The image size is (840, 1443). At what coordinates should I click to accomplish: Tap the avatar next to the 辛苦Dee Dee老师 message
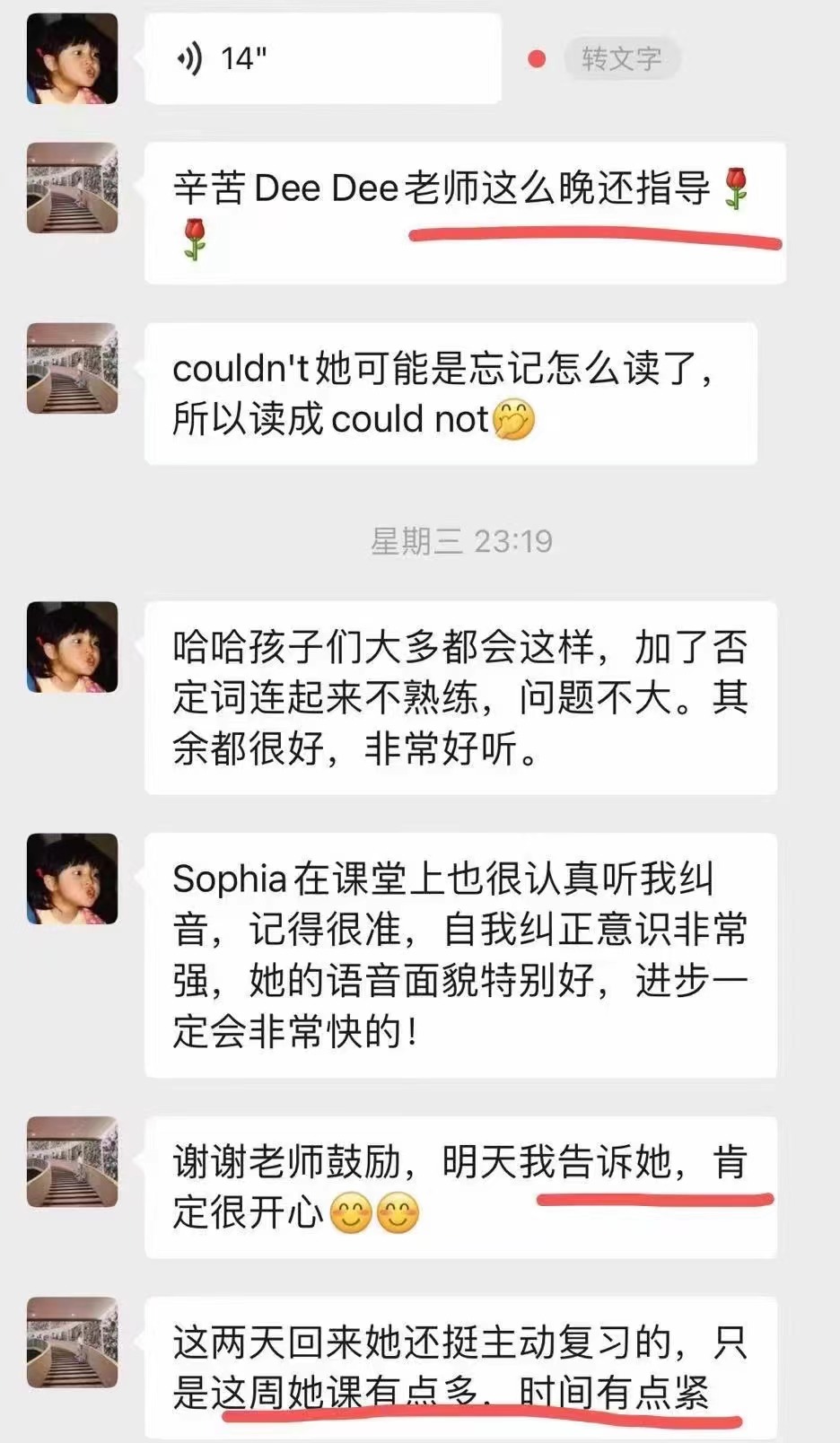pos(73,188)
